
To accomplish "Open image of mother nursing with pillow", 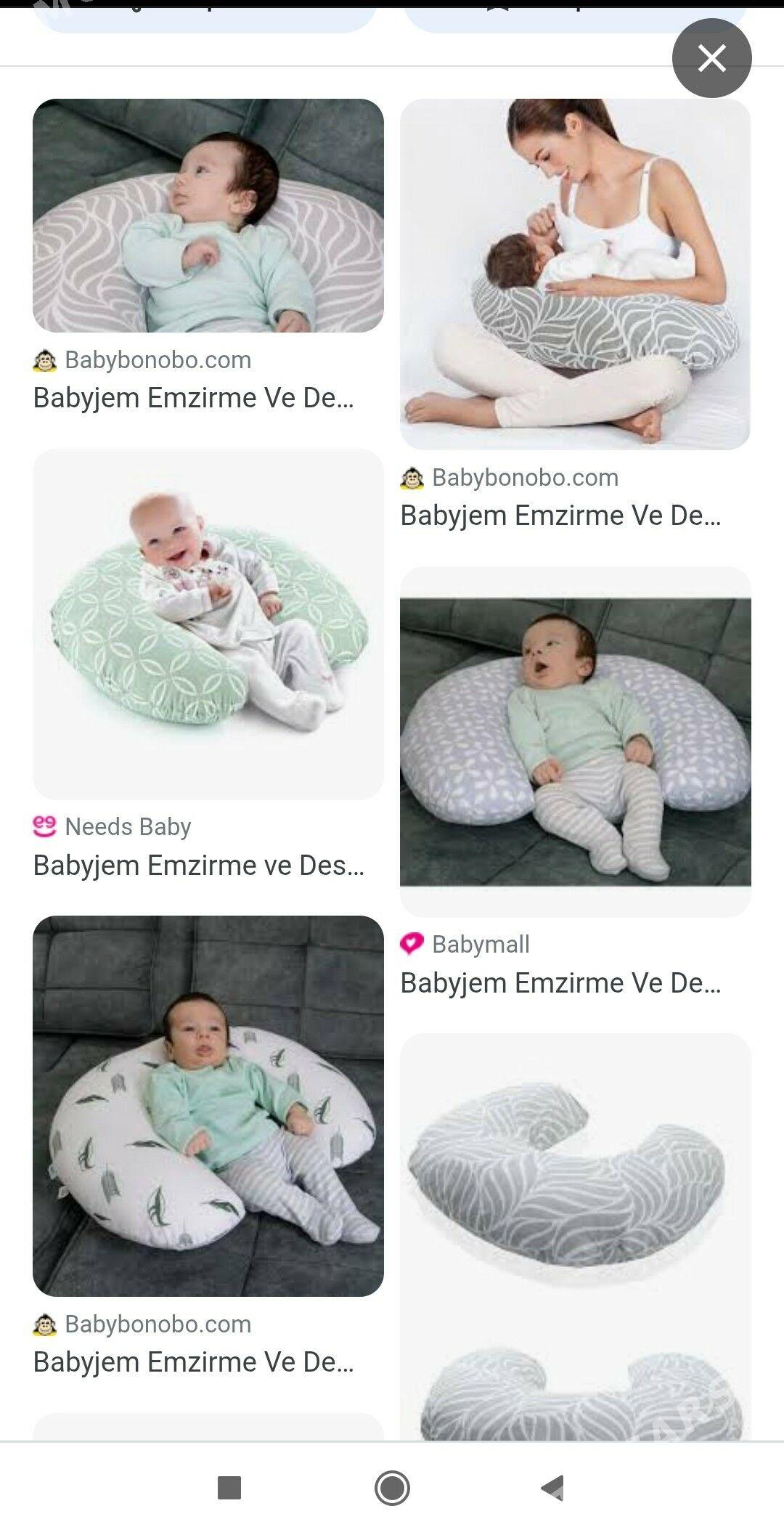I will pyautogui.click(x=574, y=274).
